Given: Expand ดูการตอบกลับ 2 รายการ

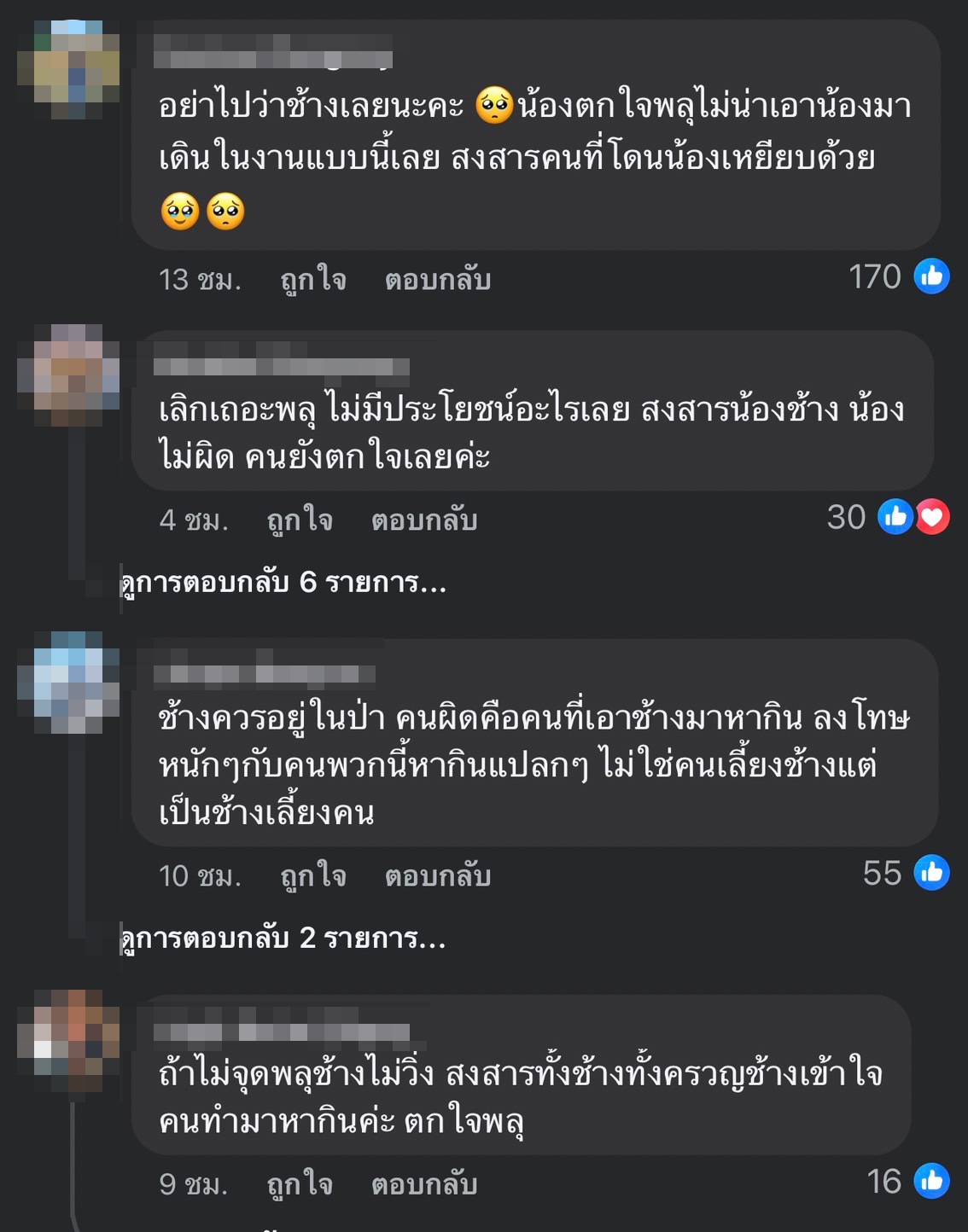Looking at the screenshot, I should tap(283, 939).
